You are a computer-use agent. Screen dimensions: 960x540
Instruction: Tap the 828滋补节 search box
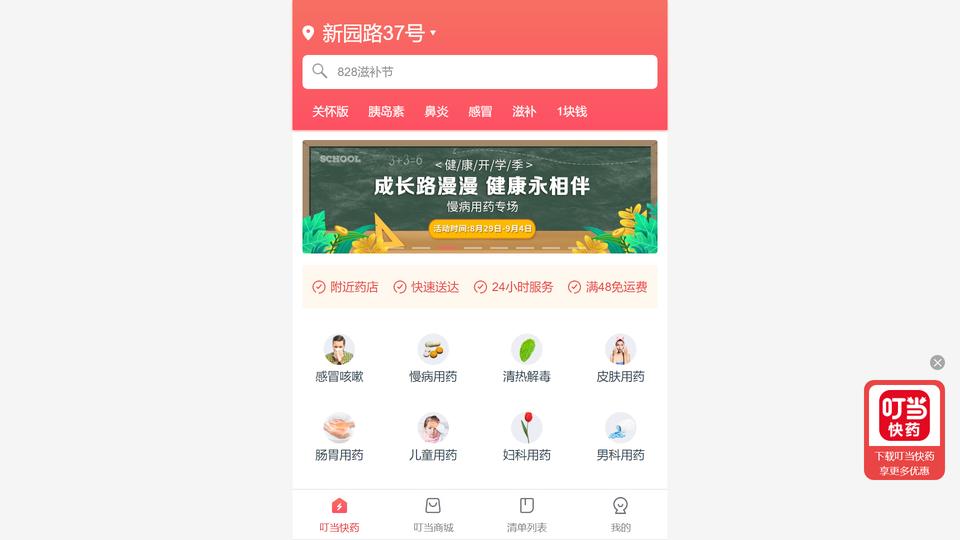click(x=480, y=72)
